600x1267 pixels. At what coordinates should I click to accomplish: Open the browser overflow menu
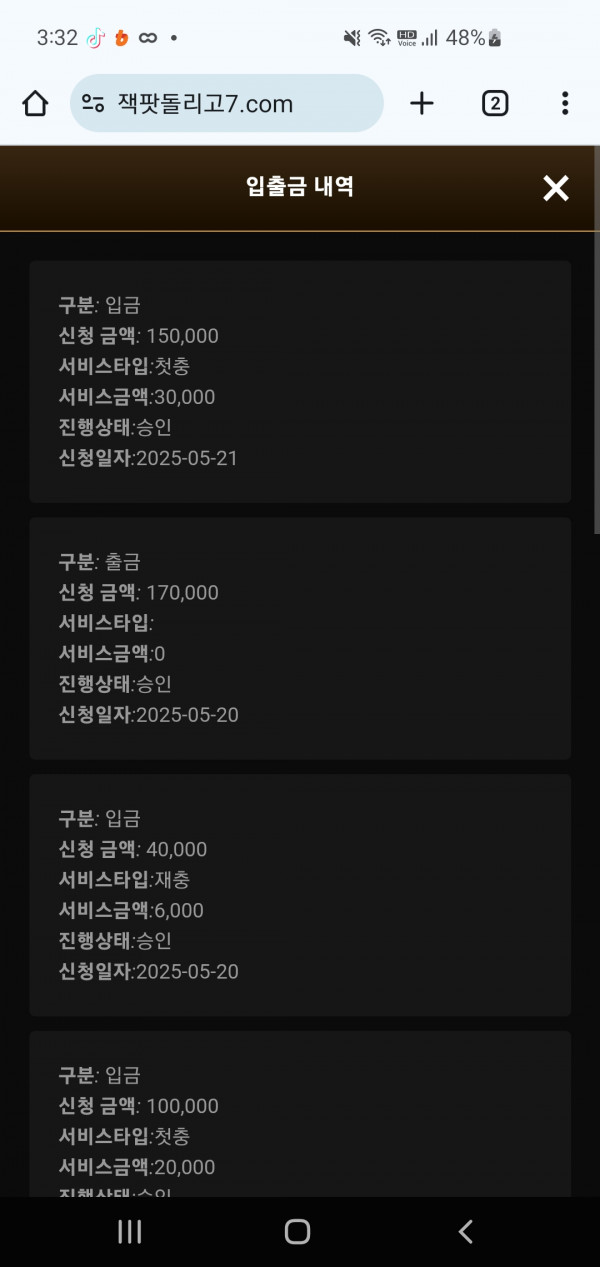[565, 103]
